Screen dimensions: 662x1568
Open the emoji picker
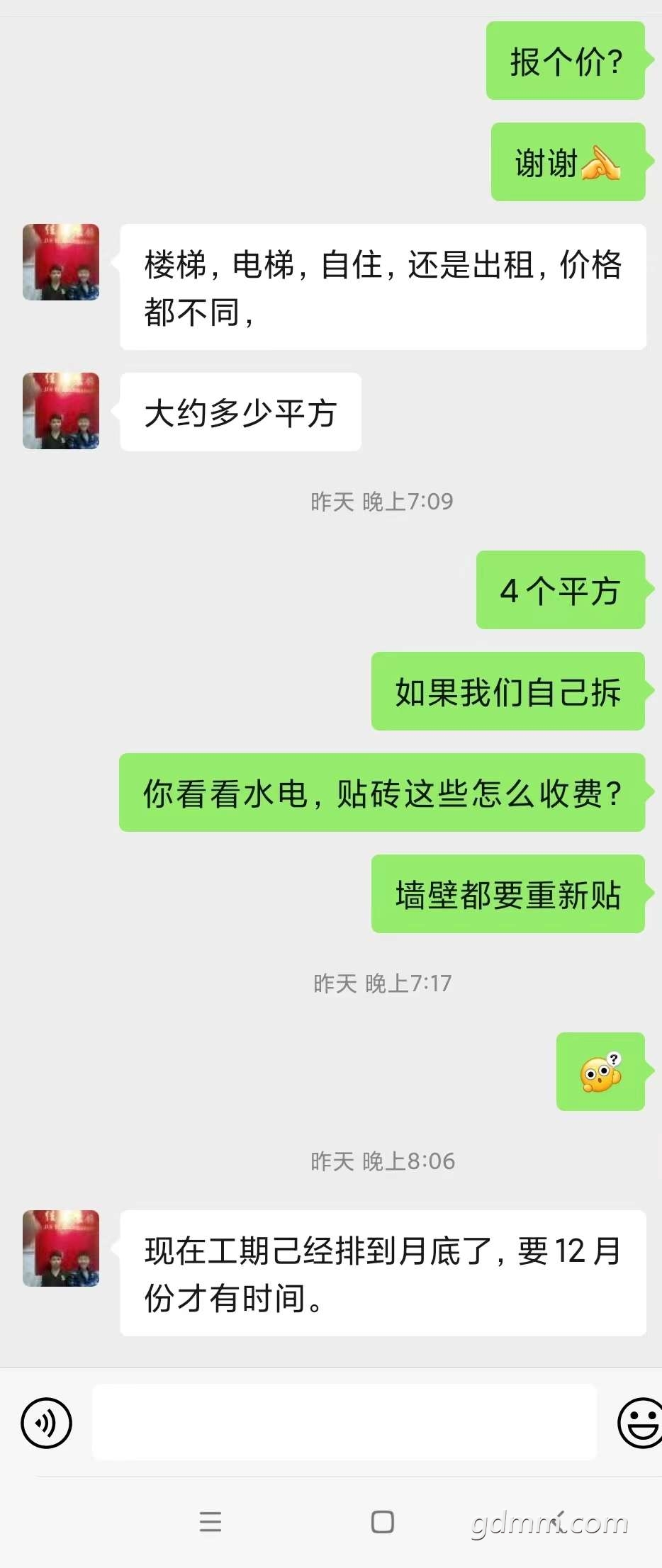pyautogui.click(x=639, y=1422)
